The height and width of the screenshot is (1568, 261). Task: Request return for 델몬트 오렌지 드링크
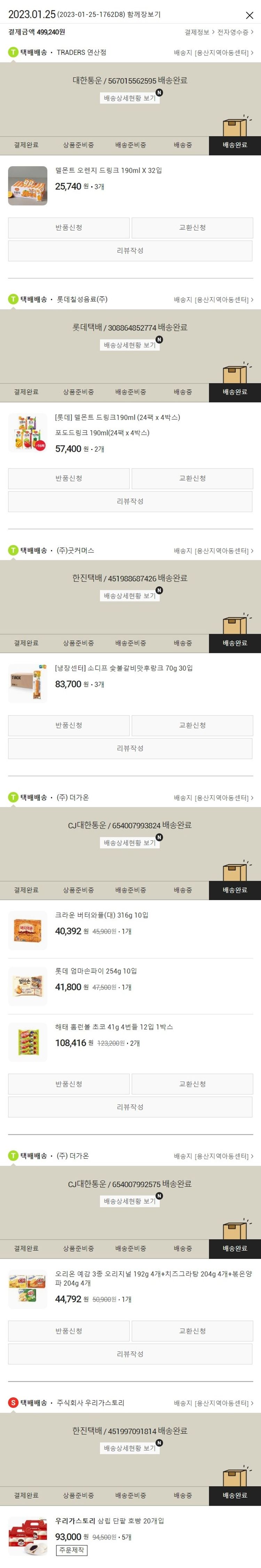68,228
